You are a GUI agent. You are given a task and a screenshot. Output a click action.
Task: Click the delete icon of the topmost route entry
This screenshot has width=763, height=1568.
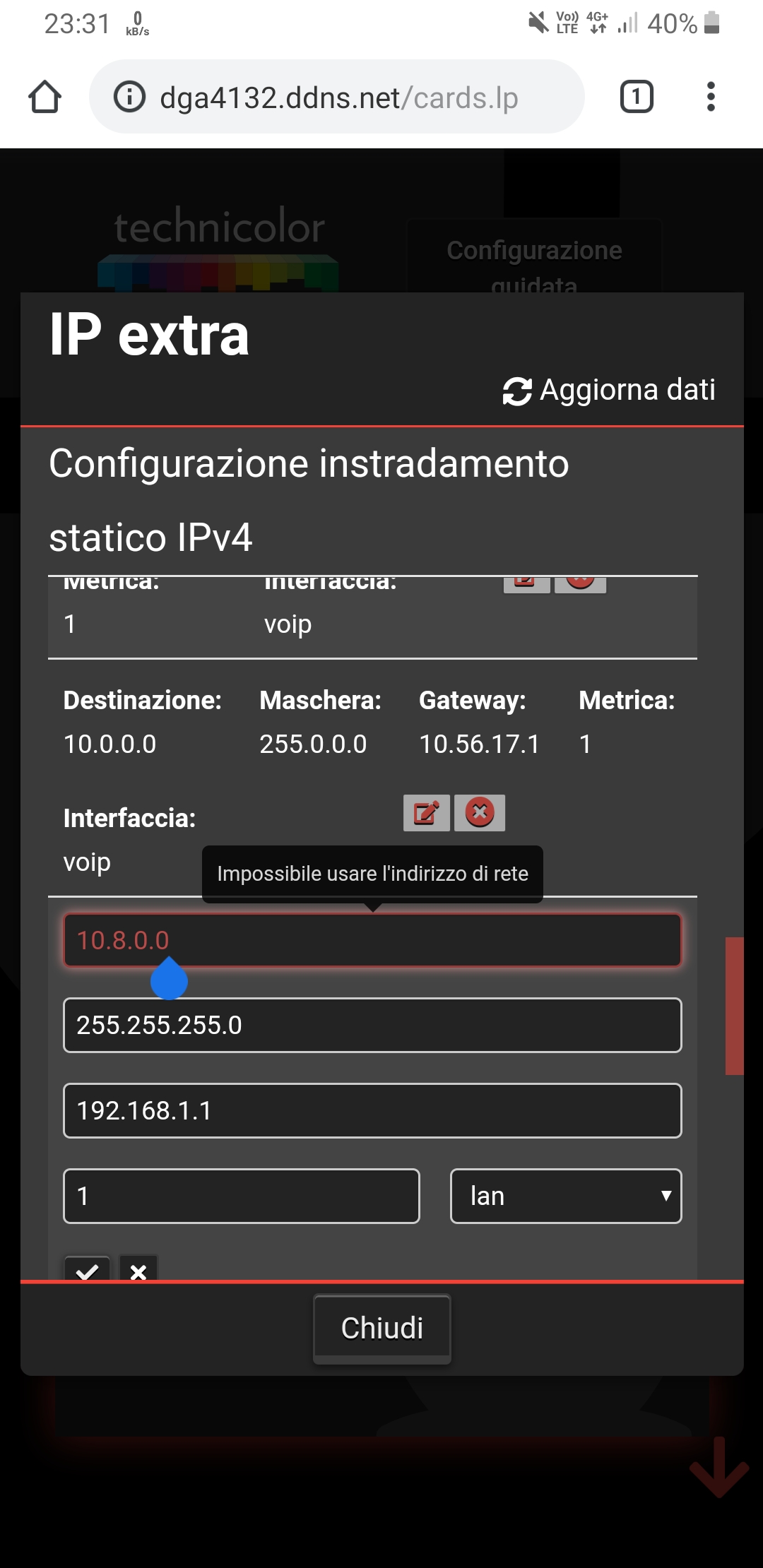coord(581,581)
